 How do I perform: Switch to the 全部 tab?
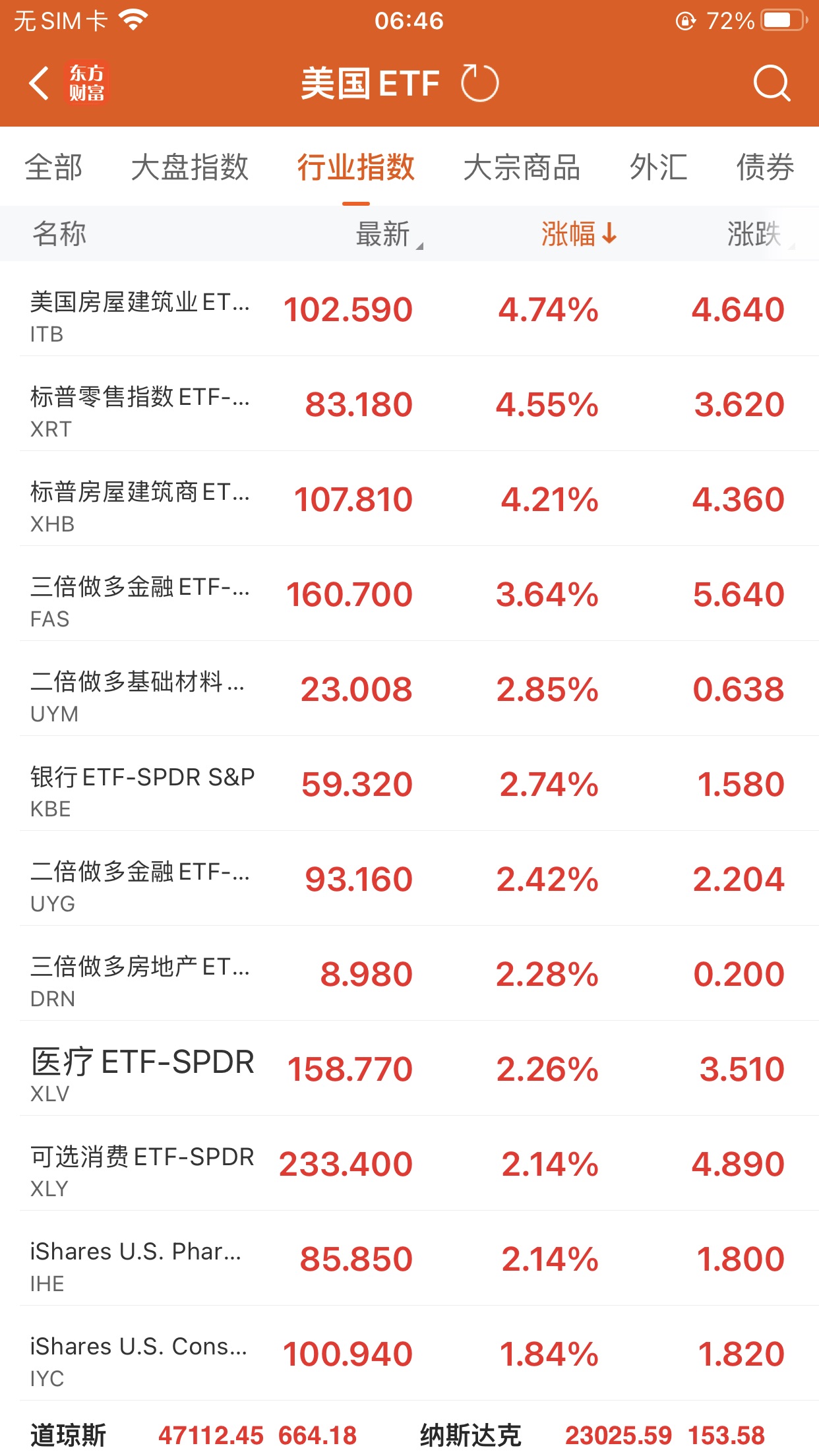[53, 167]
